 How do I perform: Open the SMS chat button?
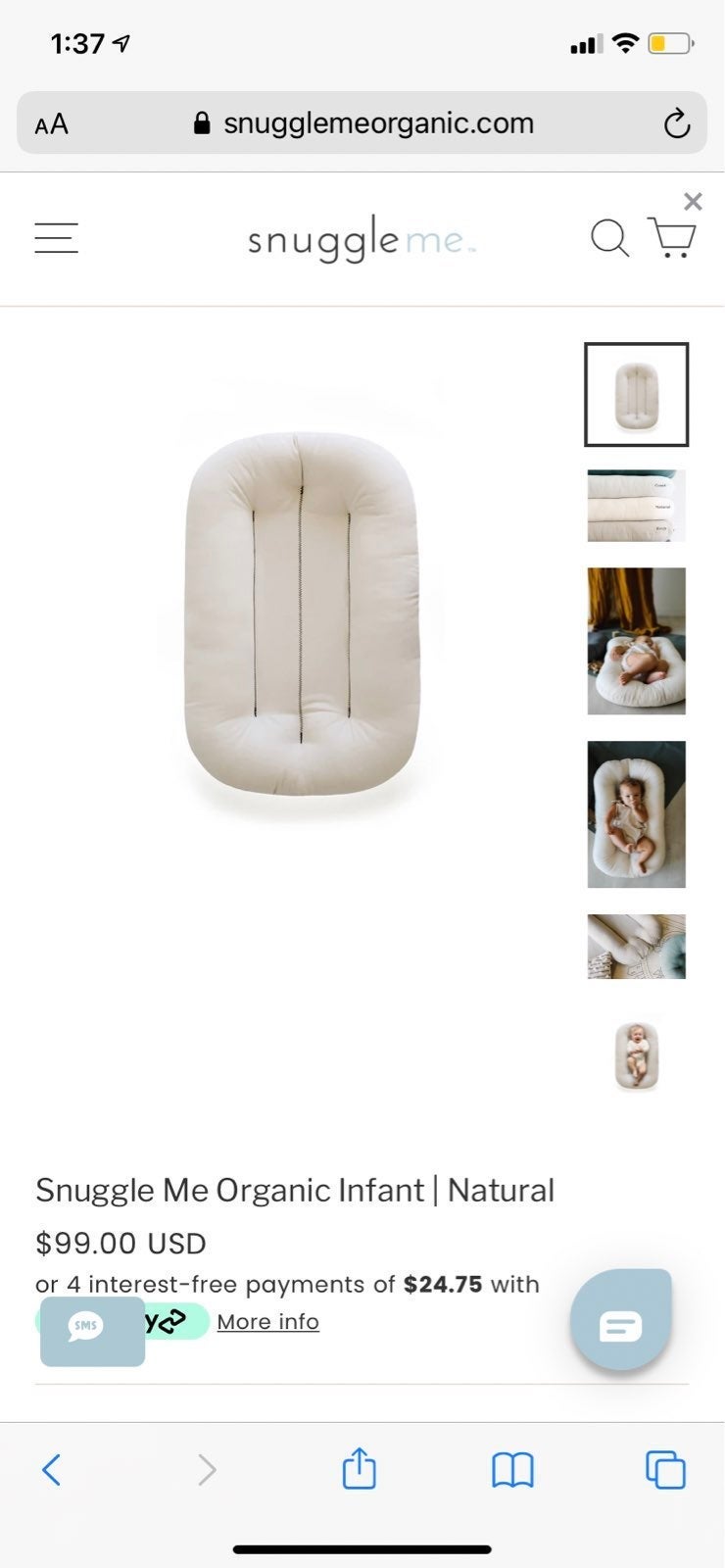point(92,1331)
